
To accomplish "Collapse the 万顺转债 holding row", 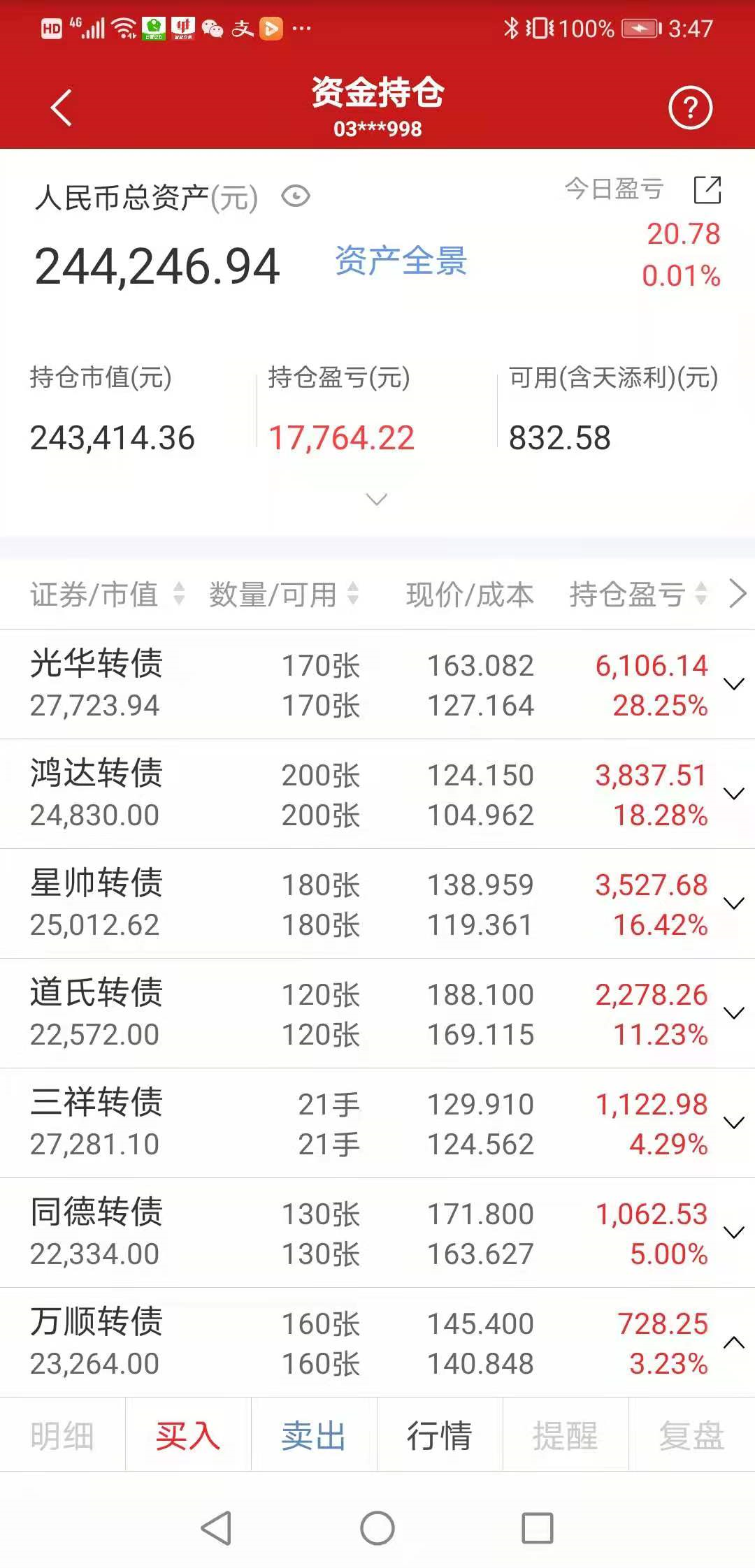I will 733,1342.
